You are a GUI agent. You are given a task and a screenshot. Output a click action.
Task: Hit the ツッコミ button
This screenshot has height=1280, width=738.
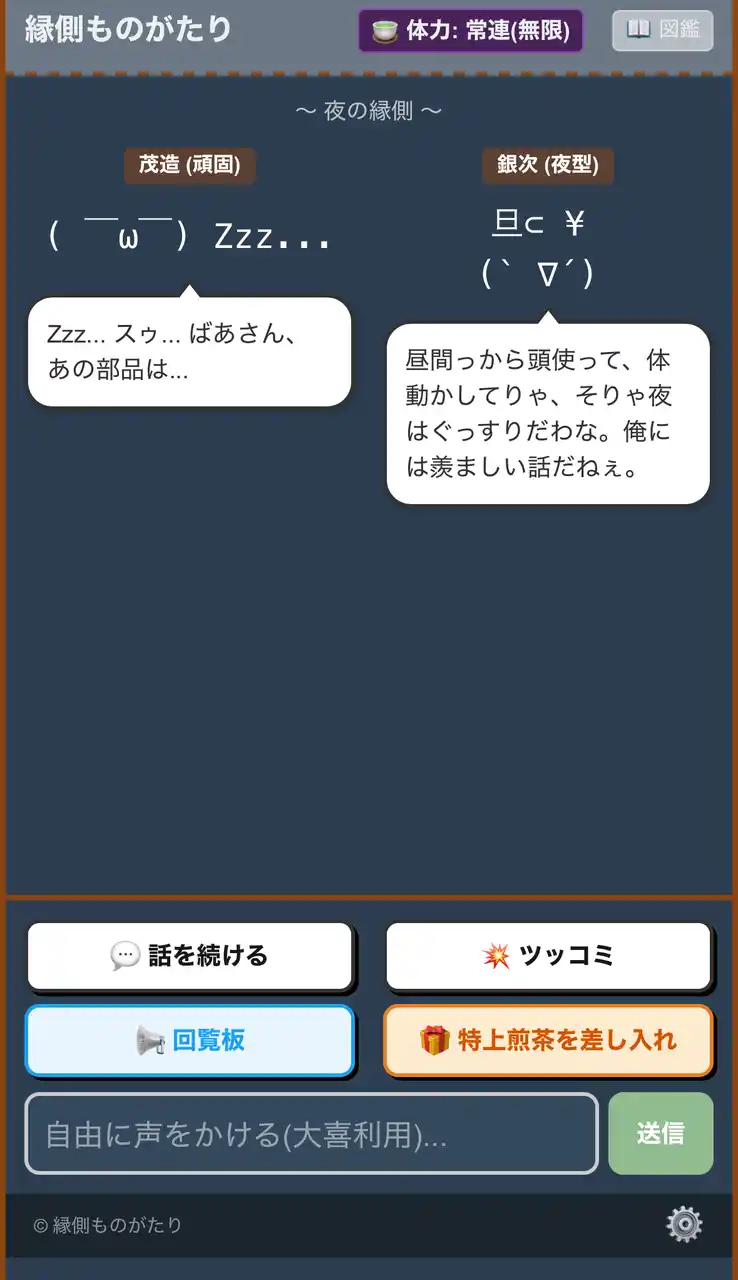pyautogui.click(x=548, y=956)
